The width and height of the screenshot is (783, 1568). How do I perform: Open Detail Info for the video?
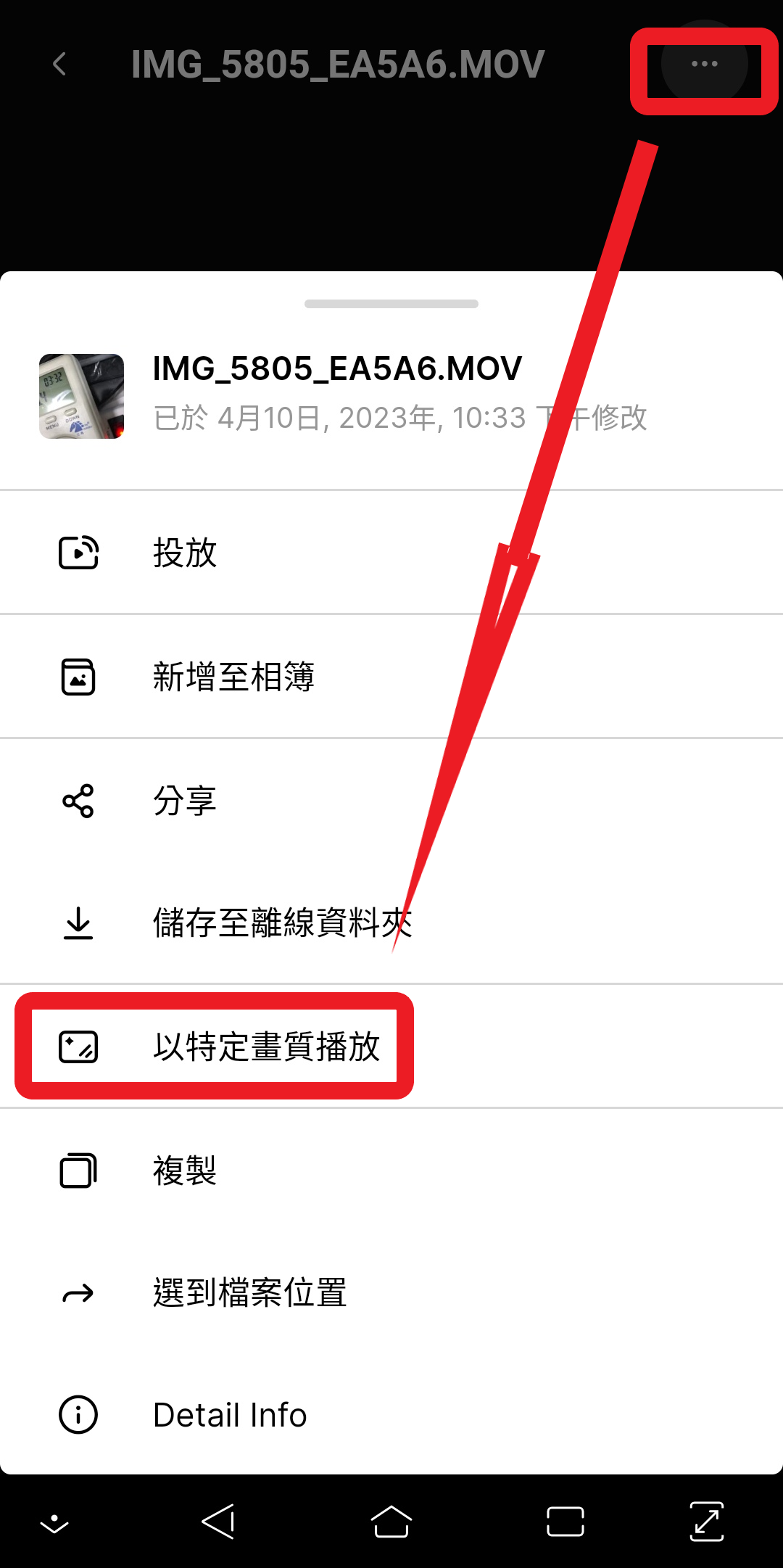230,1415
